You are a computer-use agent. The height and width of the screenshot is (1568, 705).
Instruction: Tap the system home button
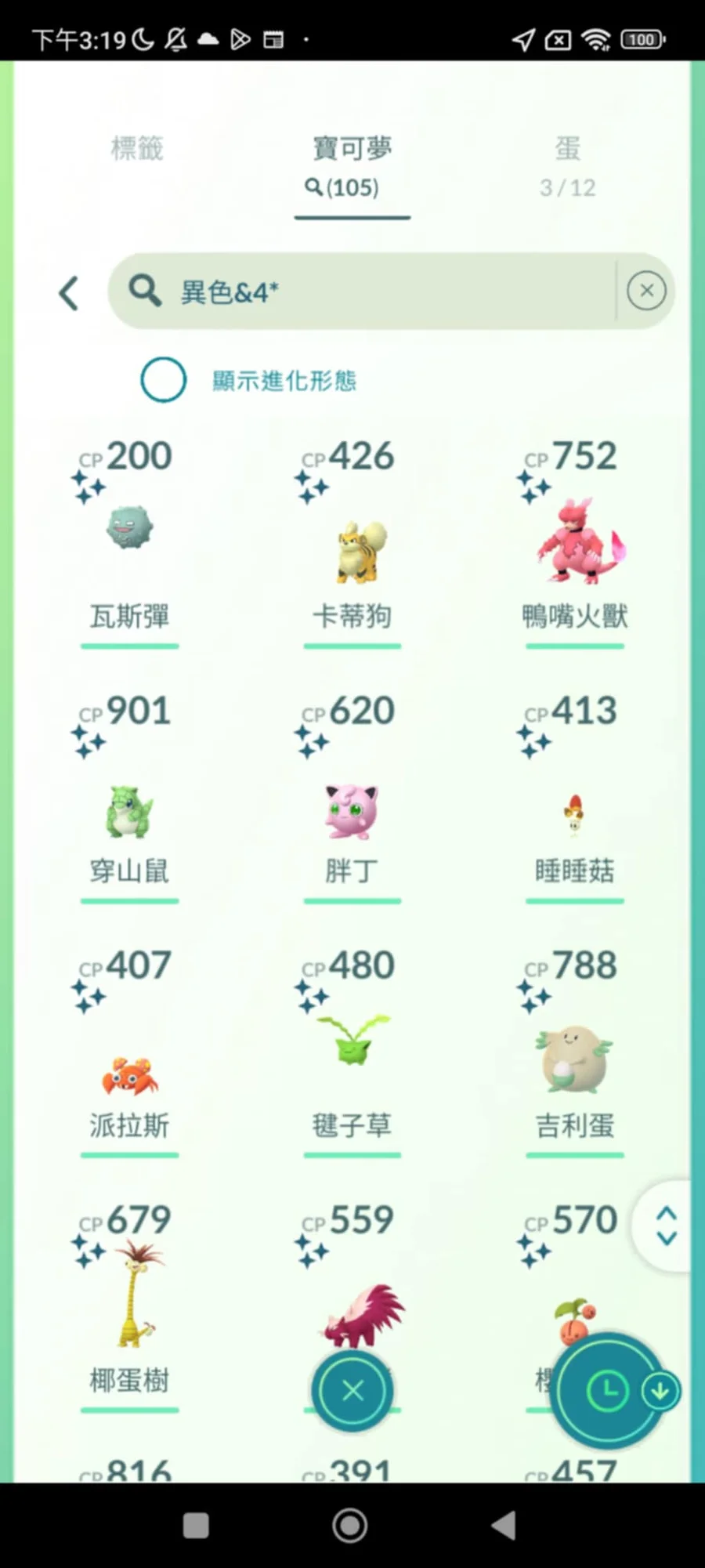(350, 1525)
